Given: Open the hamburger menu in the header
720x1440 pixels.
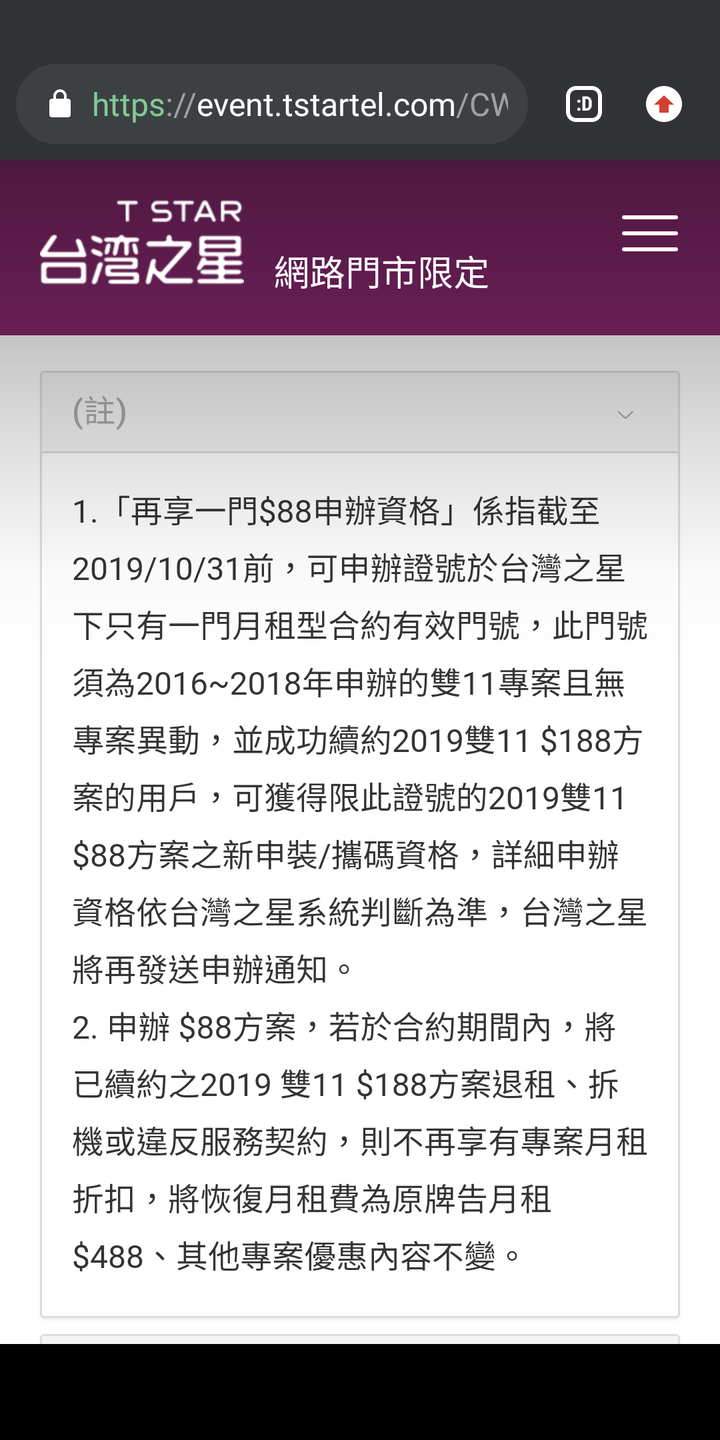Looking at the screenshot, I should (650, 233).
